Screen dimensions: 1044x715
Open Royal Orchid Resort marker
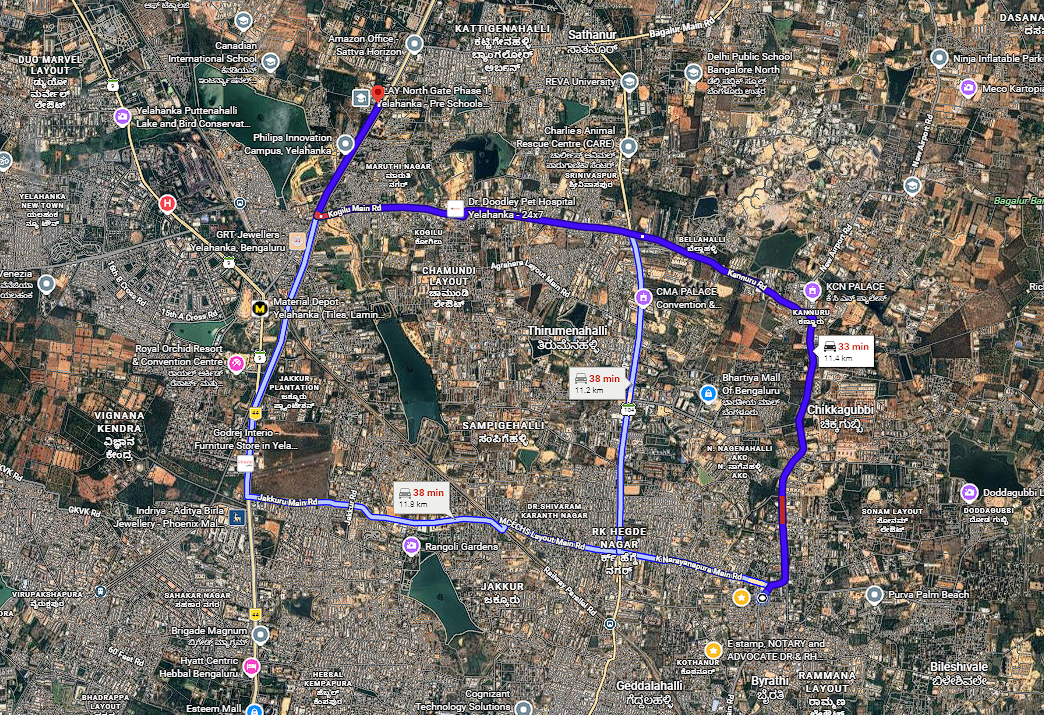click(x=237, y=362)
